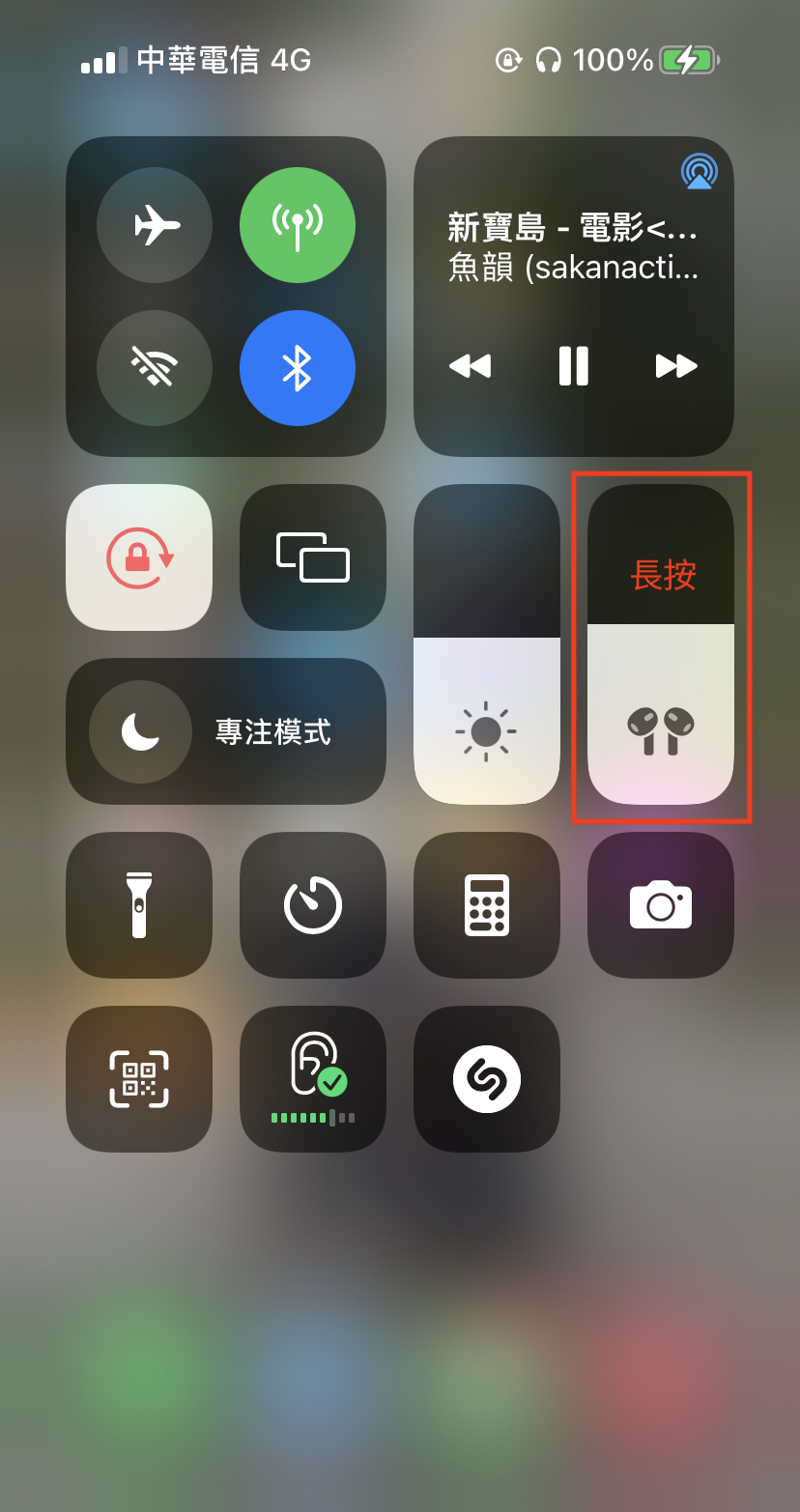Open the hearing headphone level control
Viewport: 800px width, 1512px height.
pyautogui.click(x=313, y=1079)
